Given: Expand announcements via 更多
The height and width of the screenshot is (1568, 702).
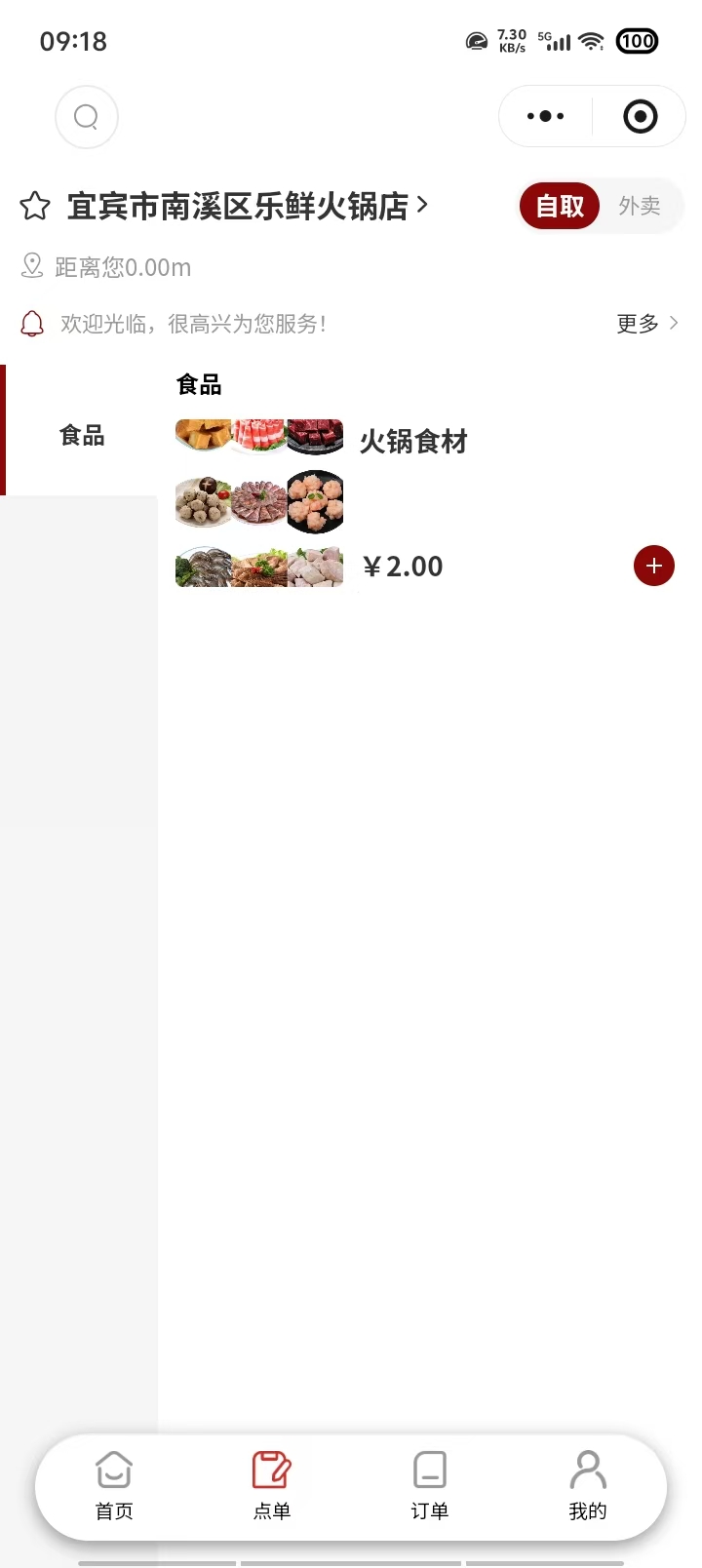Looking at the screenshot, I should 646,324.
